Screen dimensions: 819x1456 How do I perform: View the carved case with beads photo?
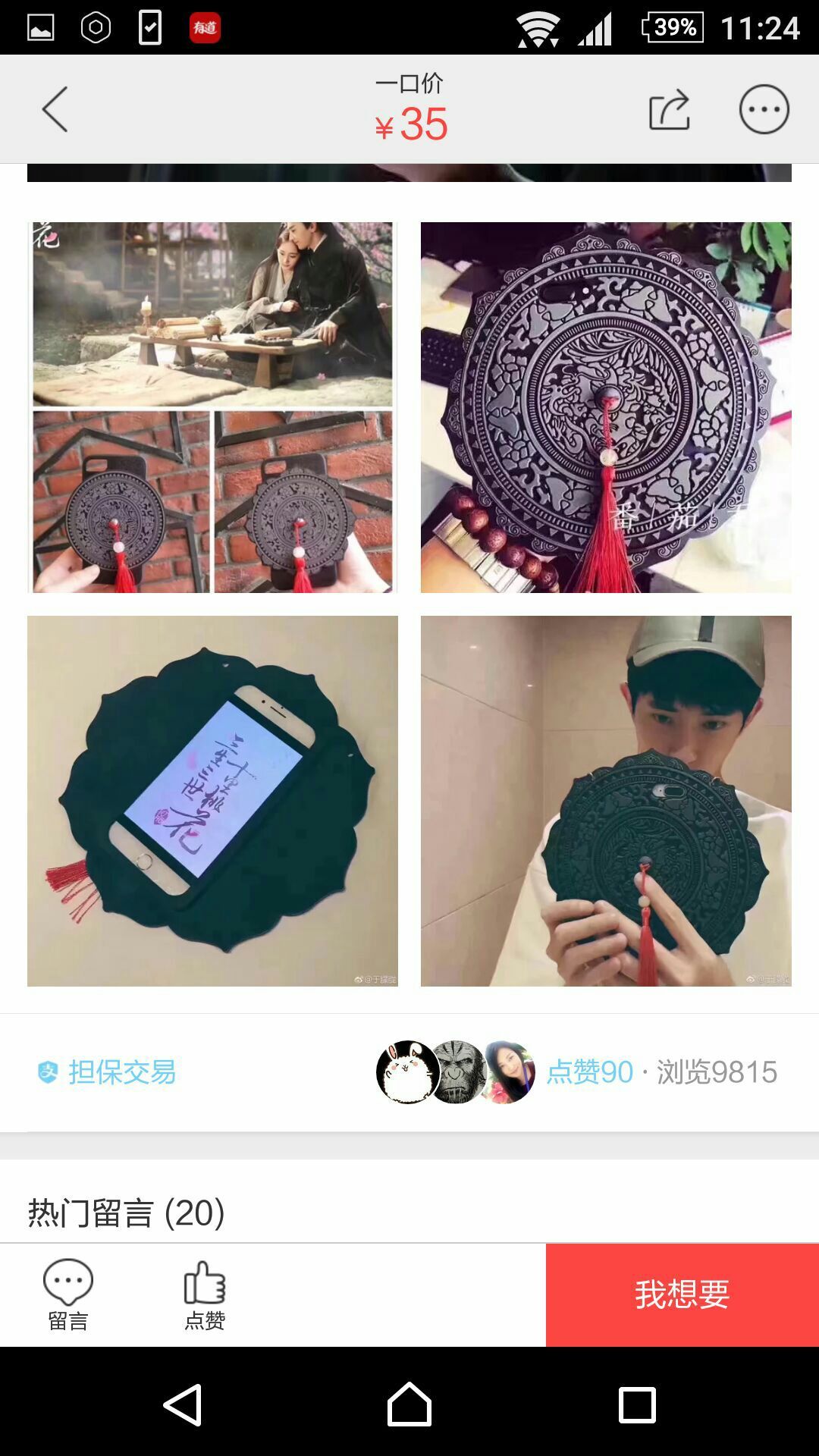click(x=606, y=407)
